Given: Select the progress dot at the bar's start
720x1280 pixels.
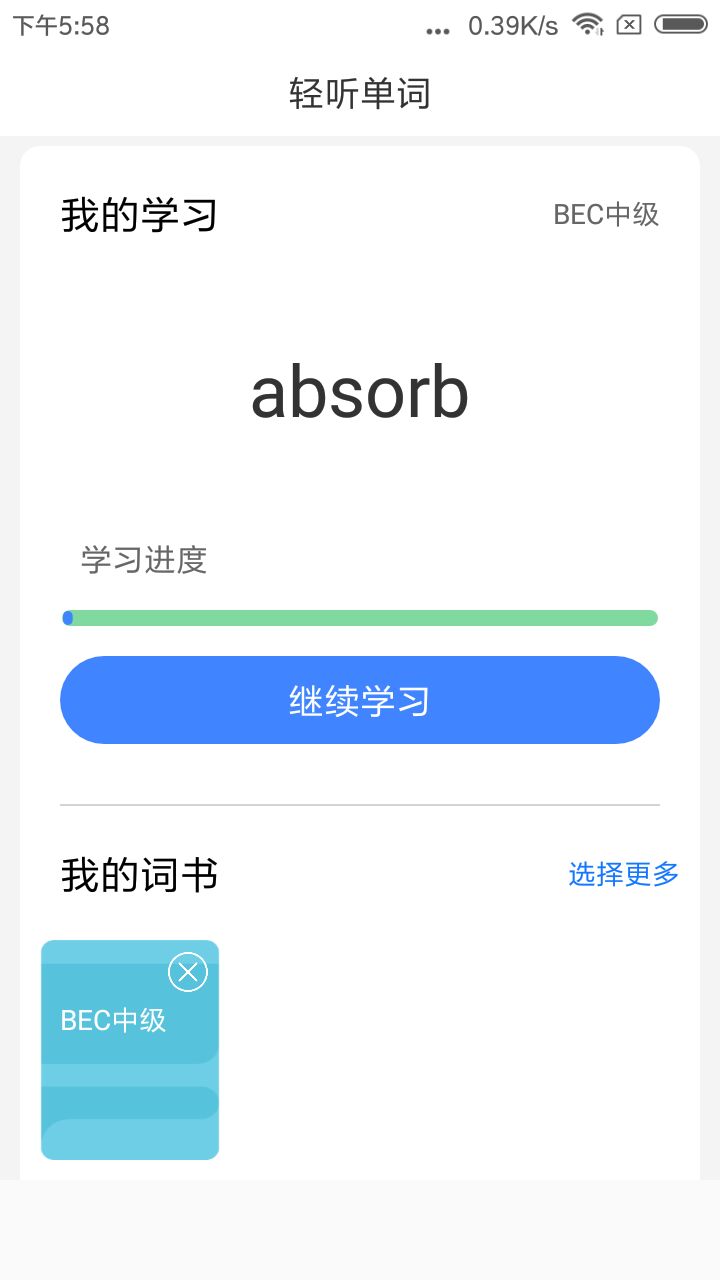Looking at the screenshot, I should [x=68, y=618].
